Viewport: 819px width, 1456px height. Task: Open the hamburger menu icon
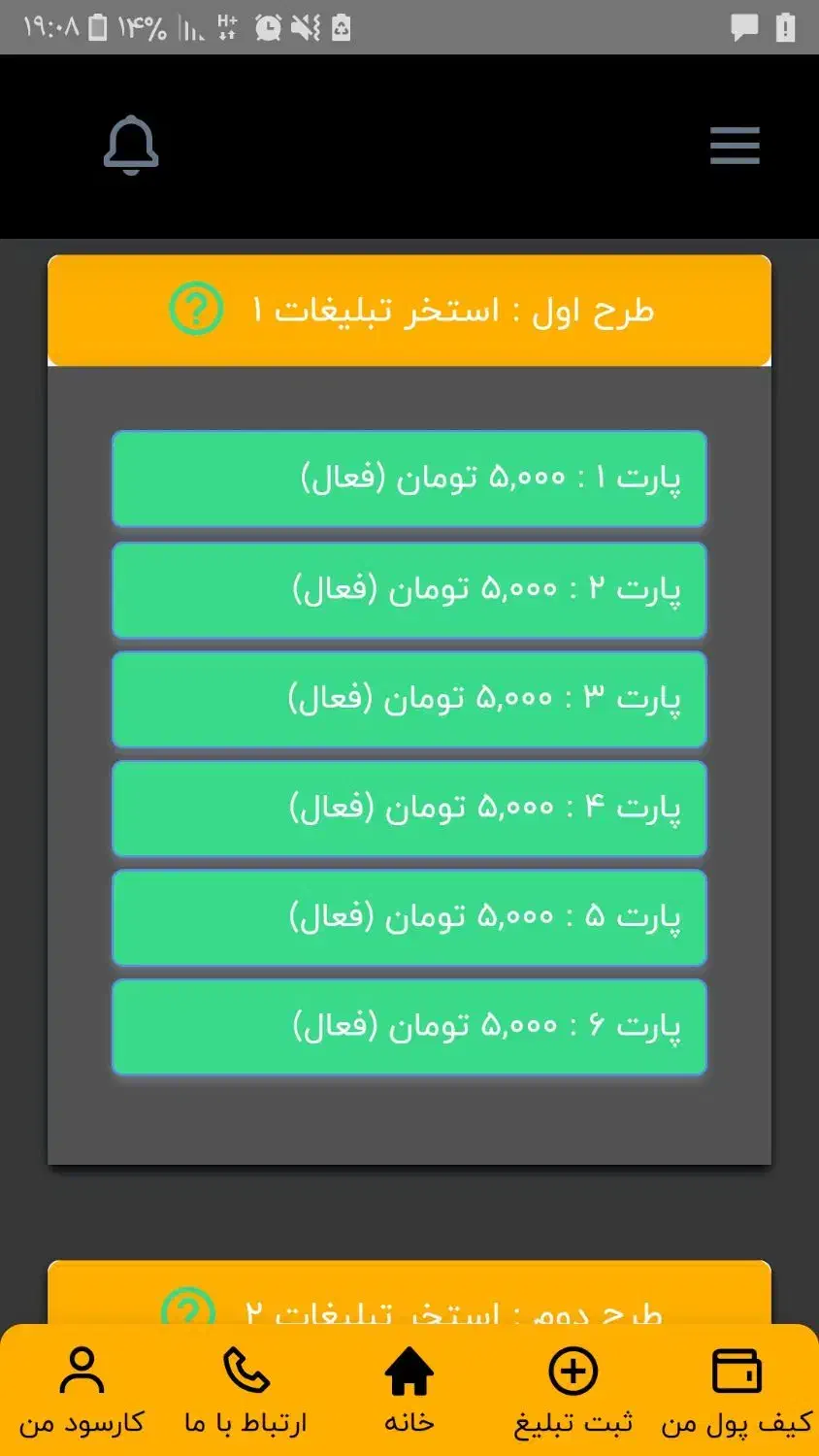[x=735, y=146]
